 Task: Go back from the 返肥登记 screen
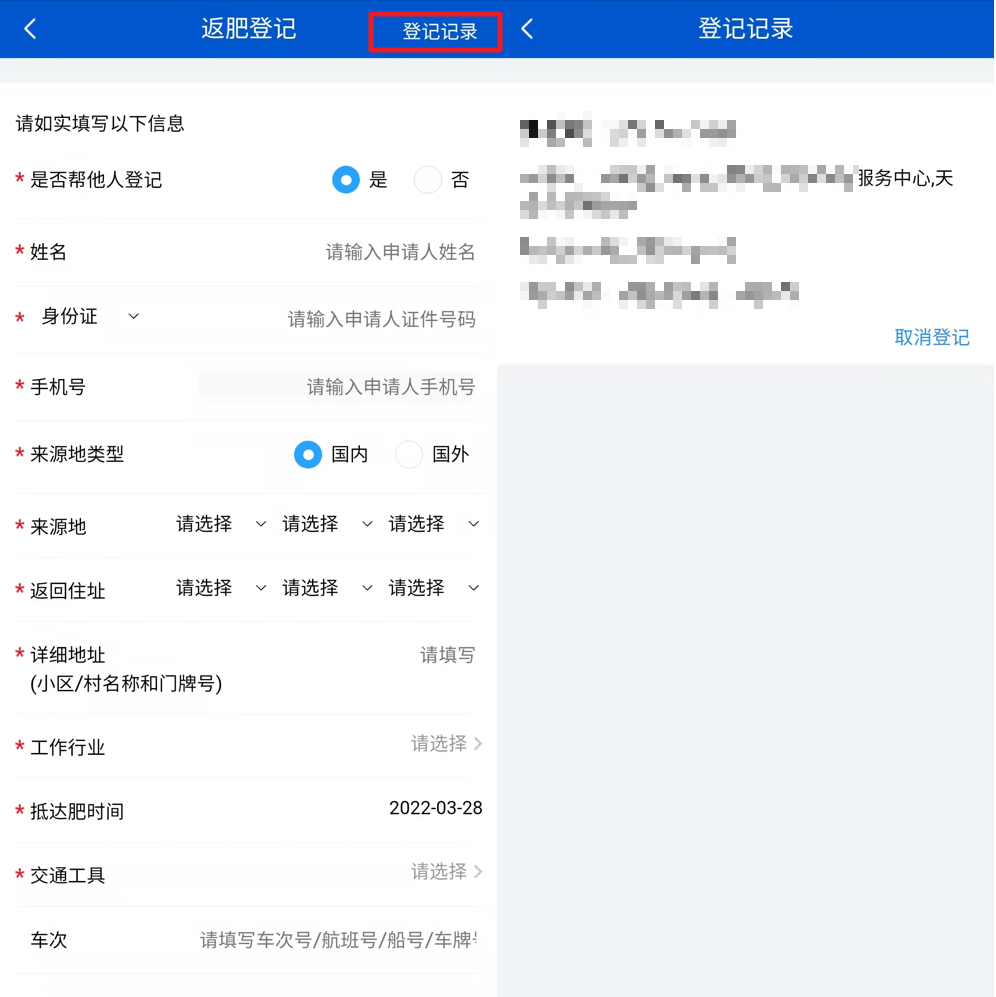click(30, 29)
